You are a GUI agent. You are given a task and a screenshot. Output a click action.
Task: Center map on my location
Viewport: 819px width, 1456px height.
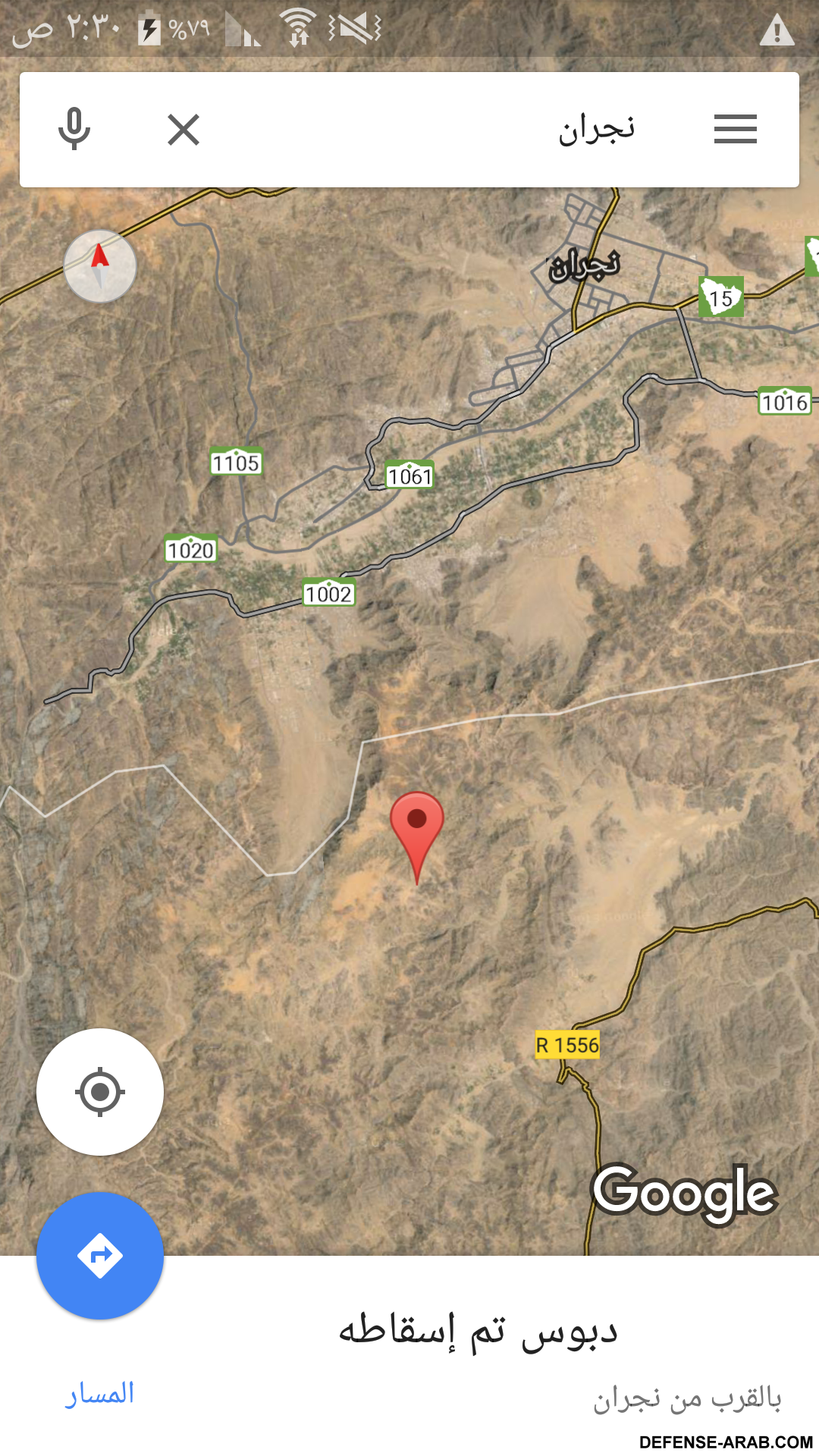(x=100, y=1092)
